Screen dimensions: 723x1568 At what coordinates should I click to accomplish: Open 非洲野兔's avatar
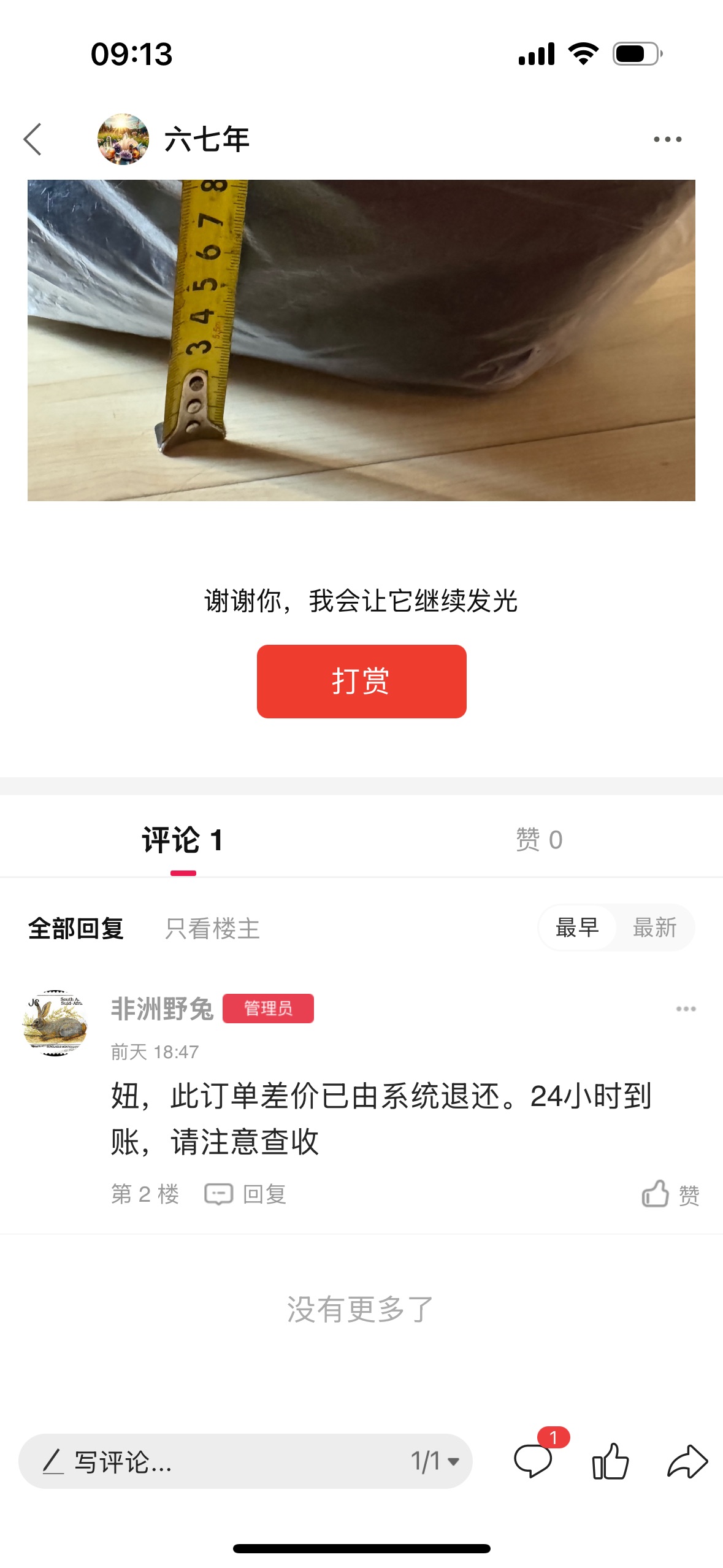(x=55, y=1023)
